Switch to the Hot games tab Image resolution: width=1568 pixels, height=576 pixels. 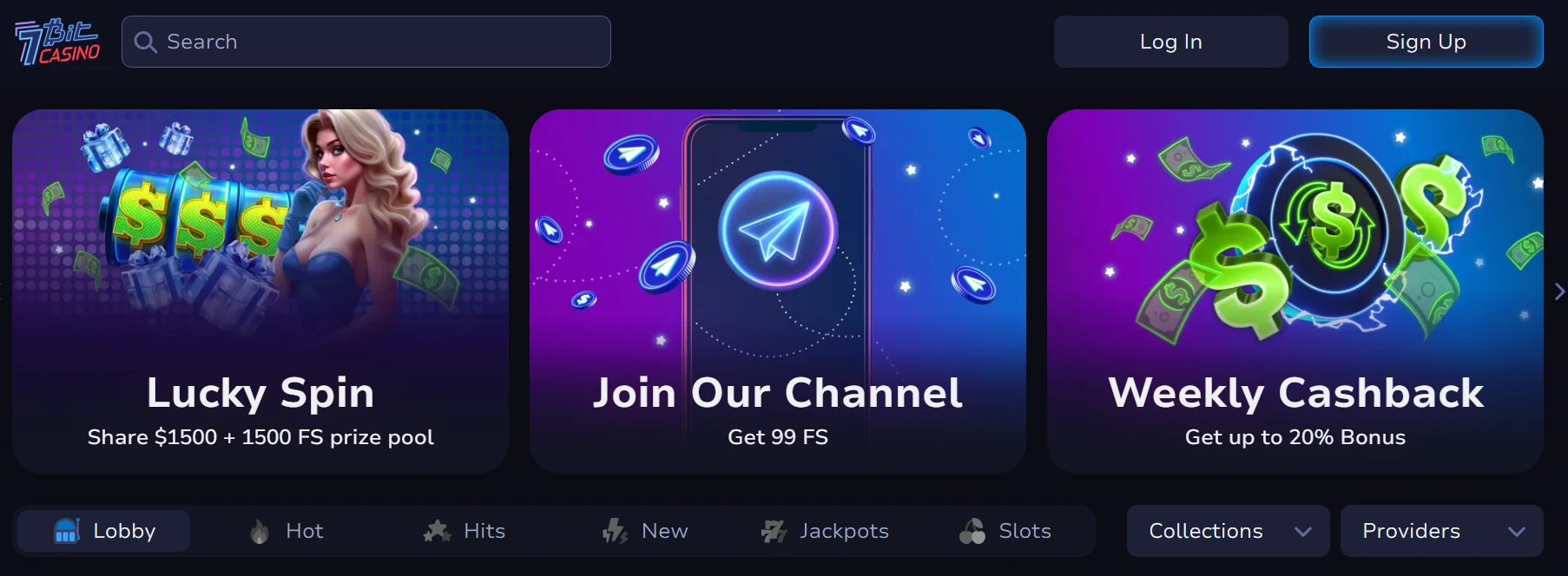point(287,531)
